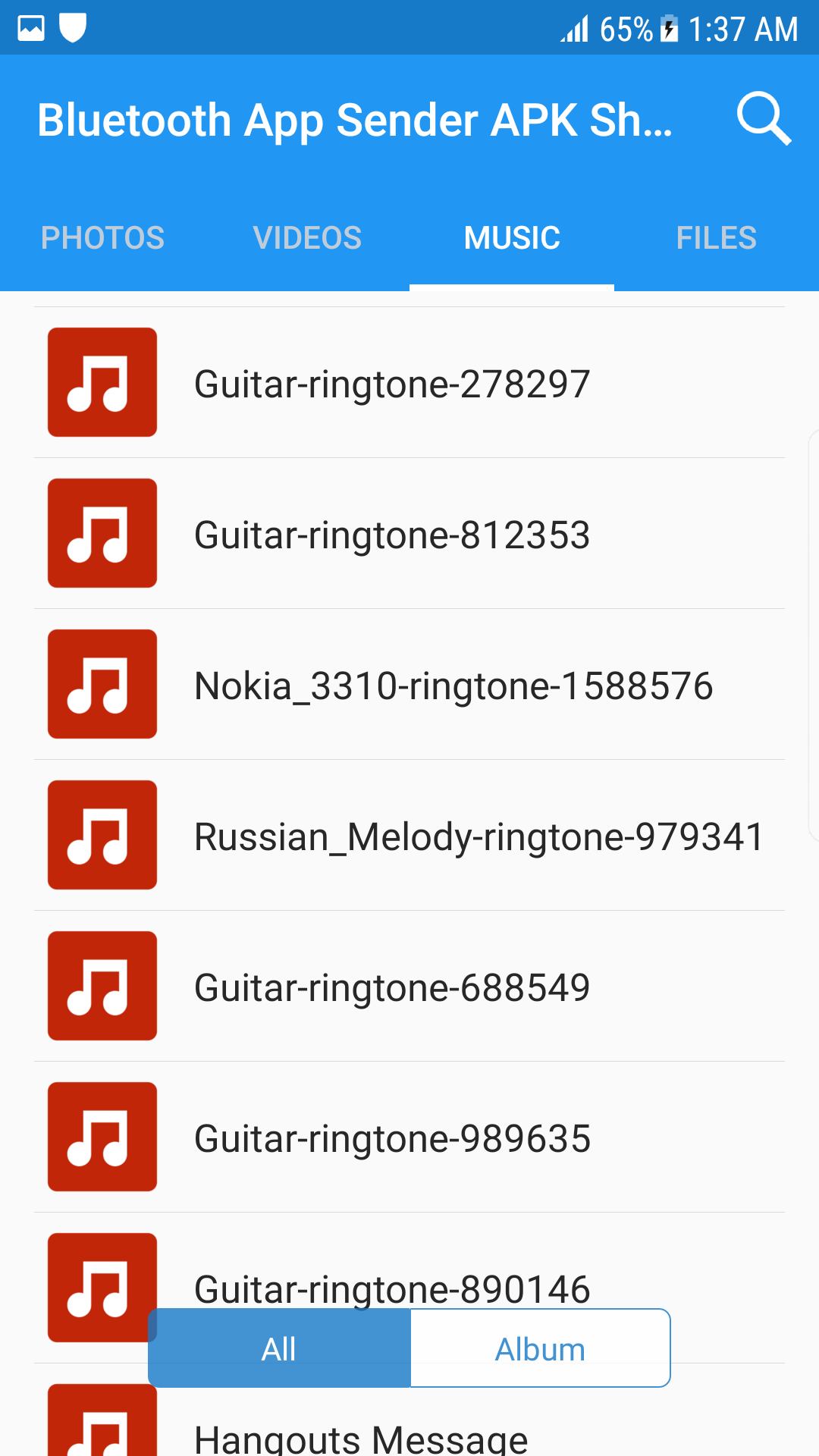Image resolution: width=819 pixels, height=1456 pixels.
Task: Switch to the PHOTOS tab
Action: (x=102, y=237)
